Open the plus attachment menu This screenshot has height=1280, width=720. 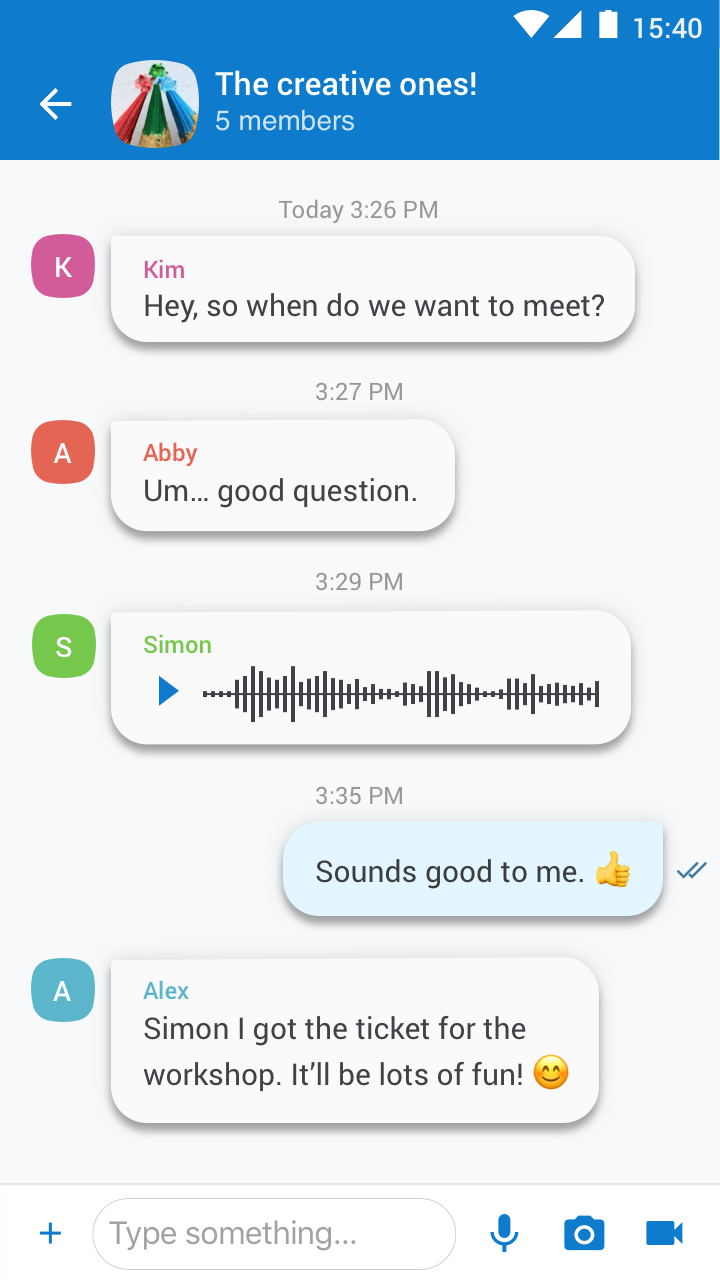[50, 1233]
